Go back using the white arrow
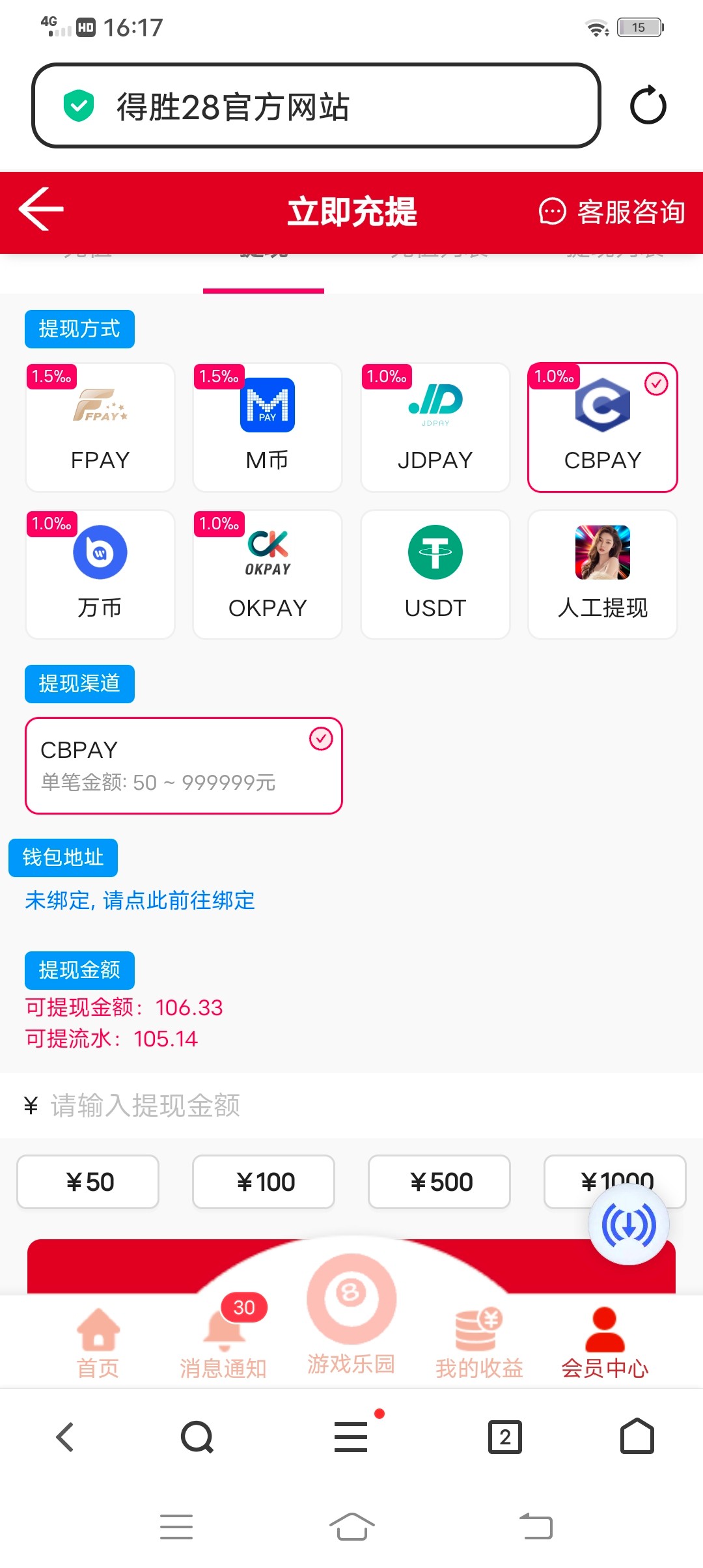703x1568 pixels. pyautogui.click(x=42, y=209)
